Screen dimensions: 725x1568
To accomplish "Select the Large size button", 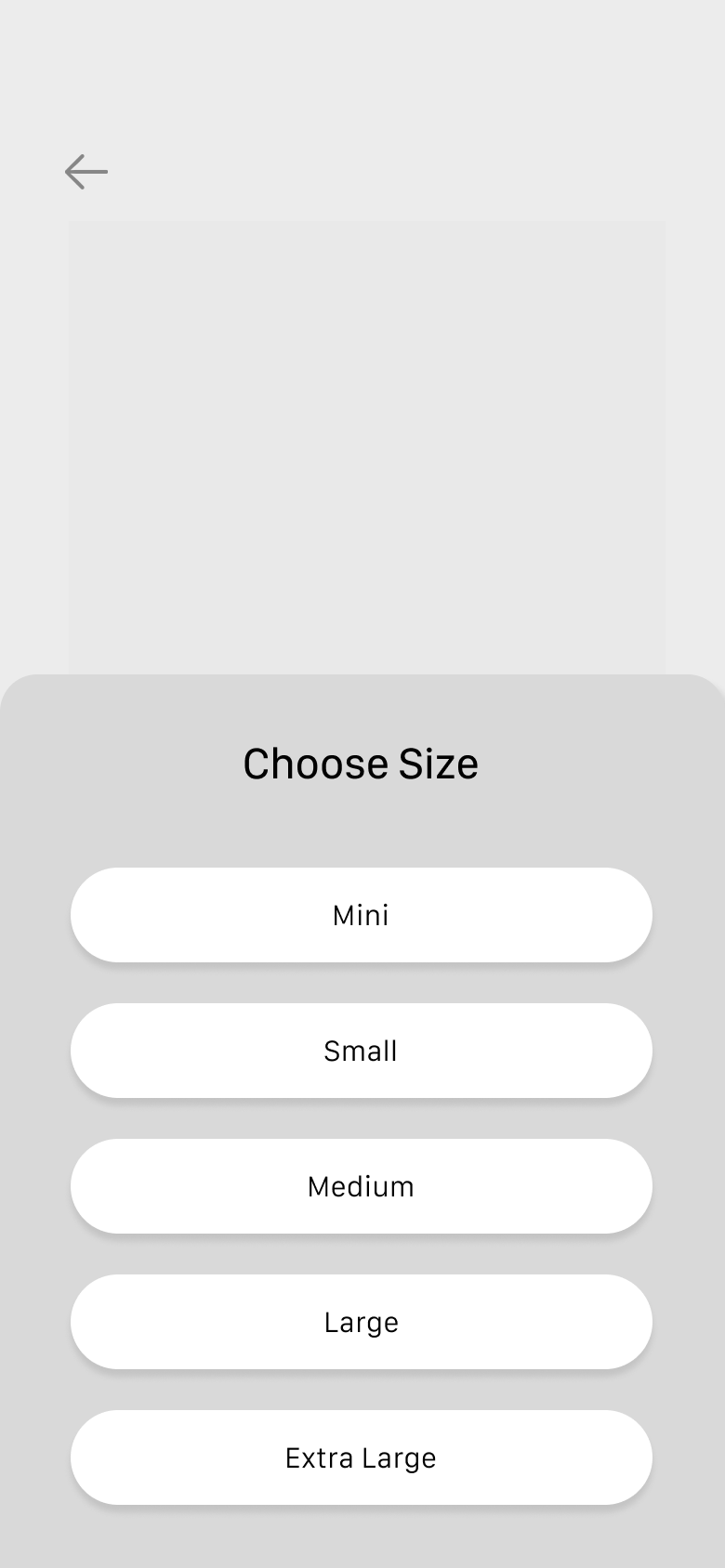I will pyautogui.click(x=362, y=1322).
